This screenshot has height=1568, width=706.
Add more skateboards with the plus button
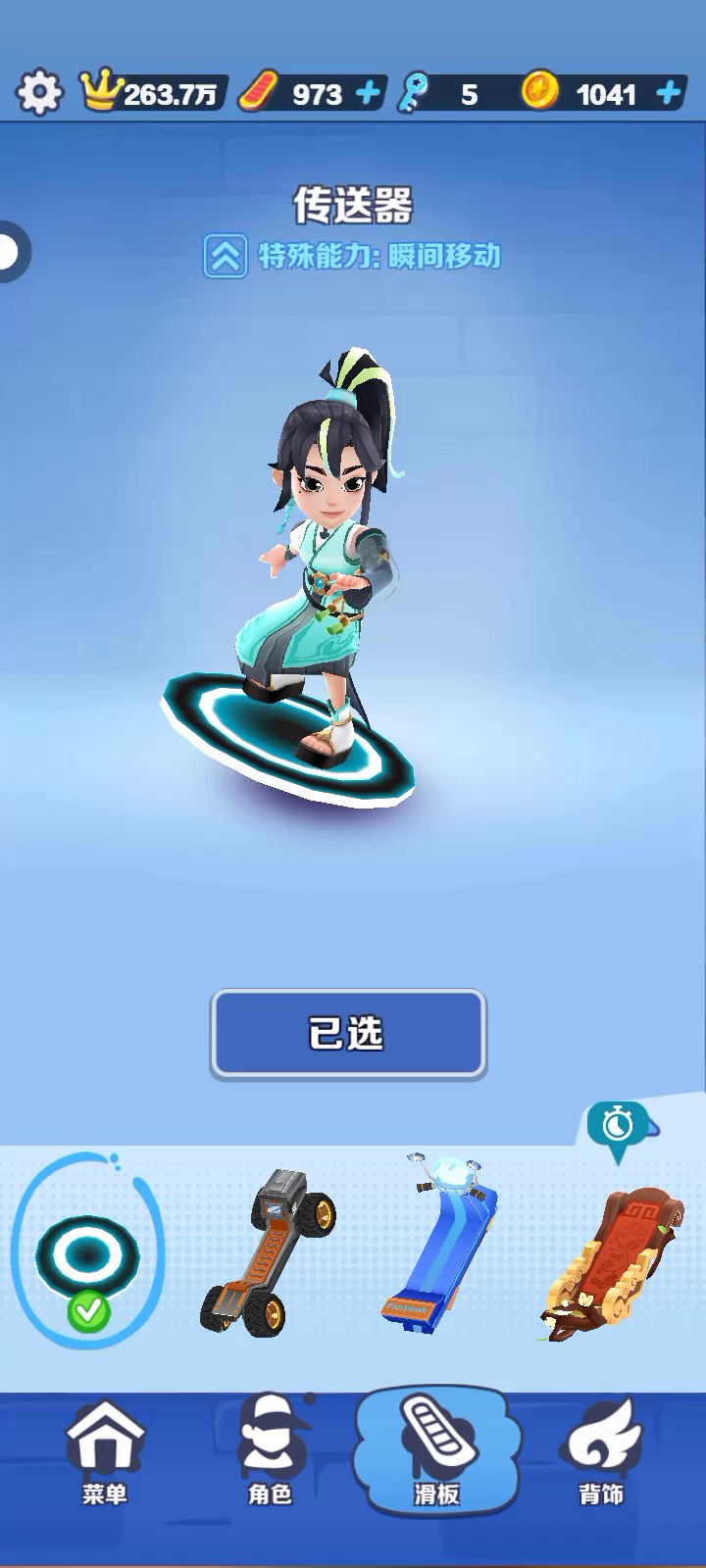tap(368, 93)
